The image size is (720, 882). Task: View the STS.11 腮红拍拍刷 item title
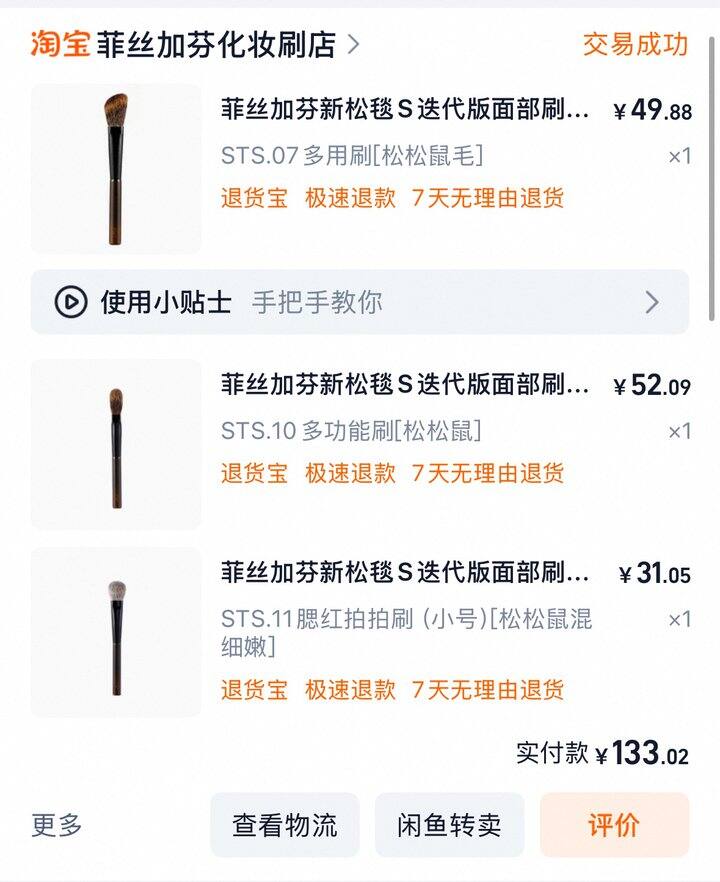[x=405, y=573]
